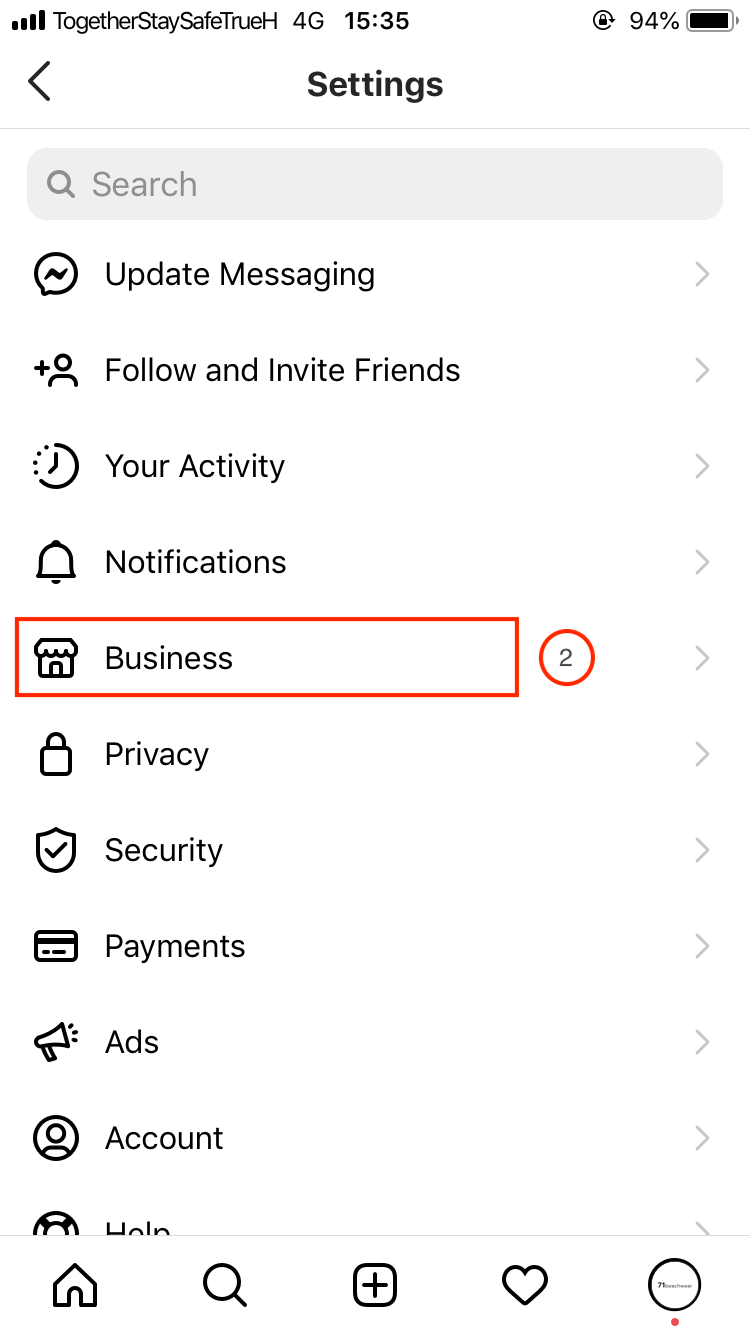This screenshot has width=750, height=1334.
Task: View Your Activity settings
Action: point(375,466)
